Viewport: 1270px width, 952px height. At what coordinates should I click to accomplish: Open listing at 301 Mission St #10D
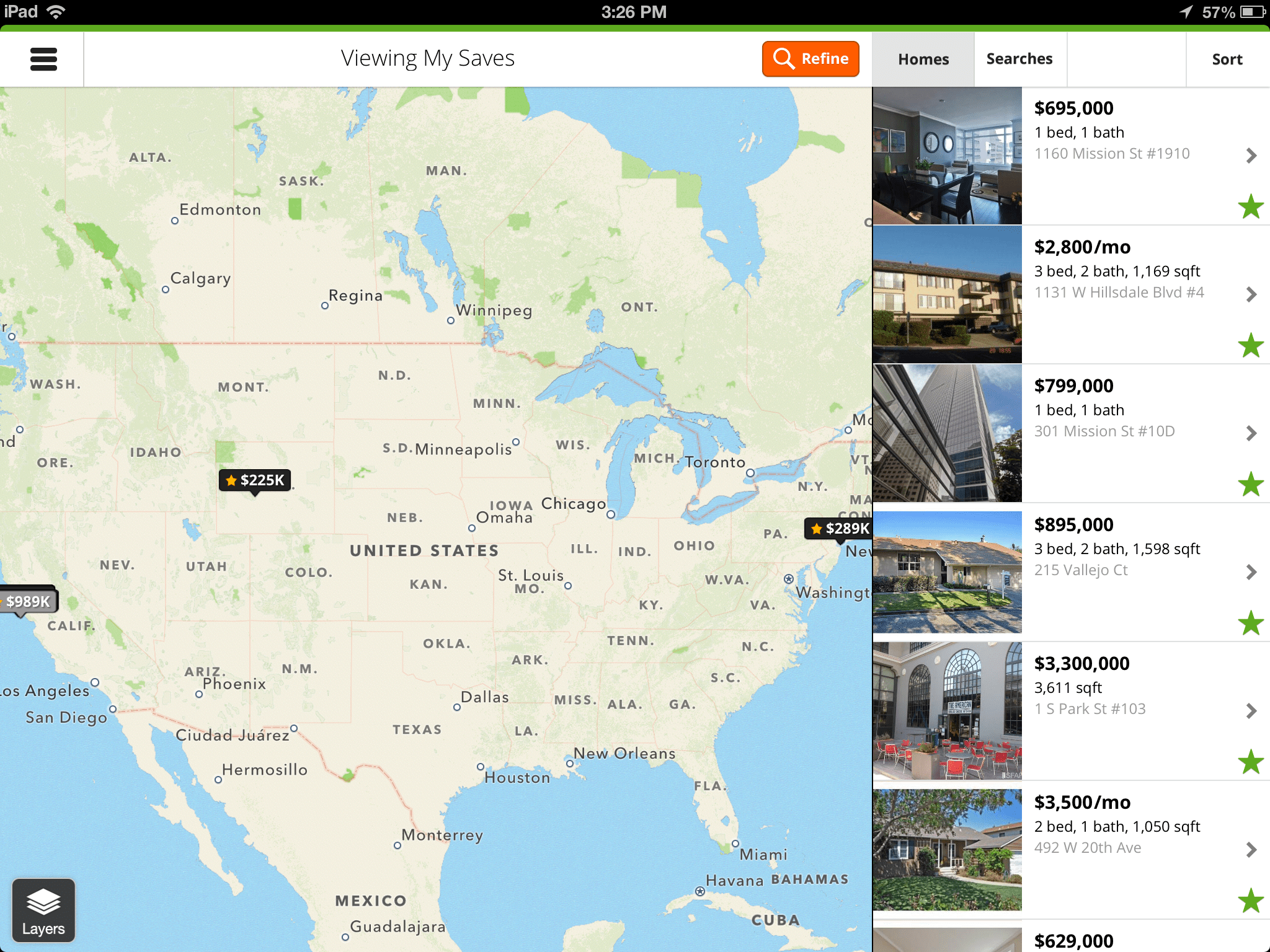coord(1071,434)
